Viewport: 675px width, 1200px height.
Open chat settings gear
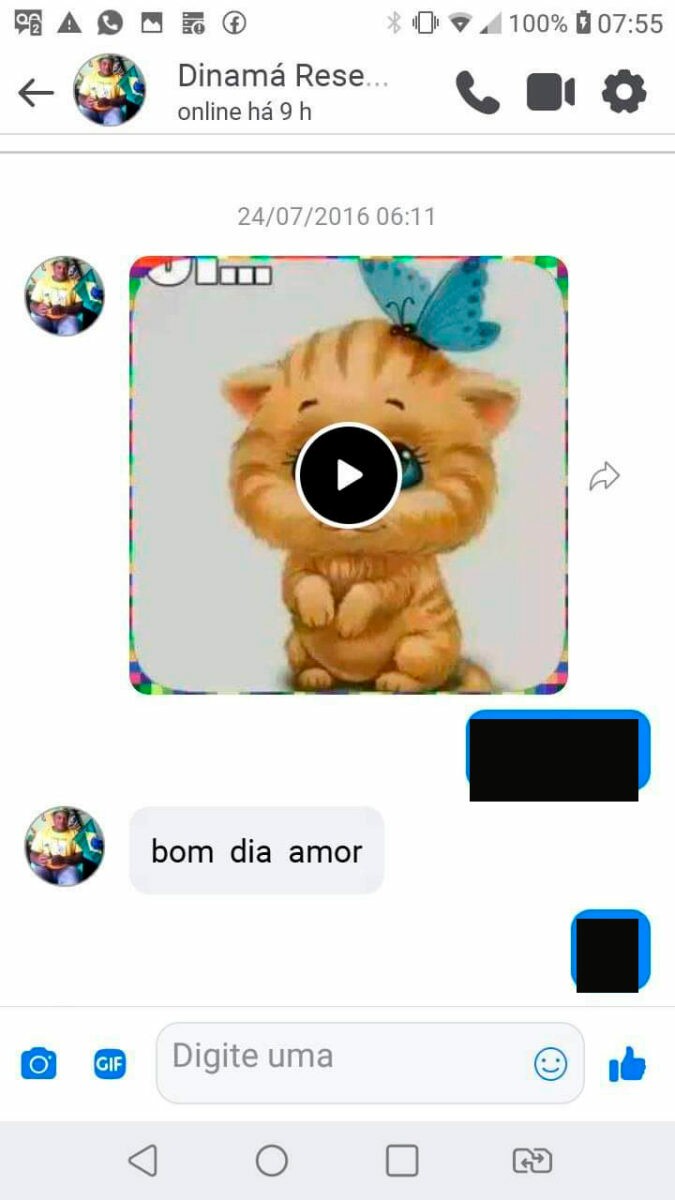click(624, 93)
